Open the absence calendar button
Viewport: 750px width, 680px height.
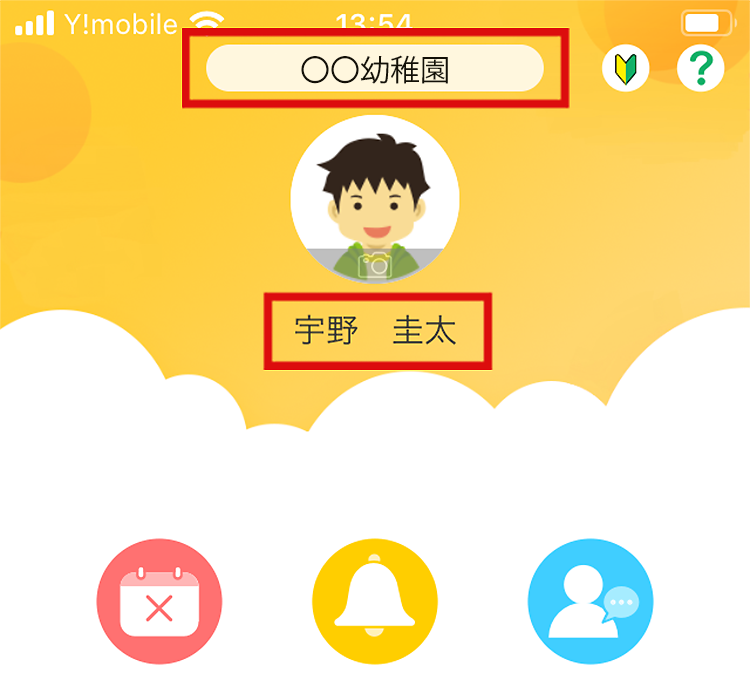coord(159,601)
